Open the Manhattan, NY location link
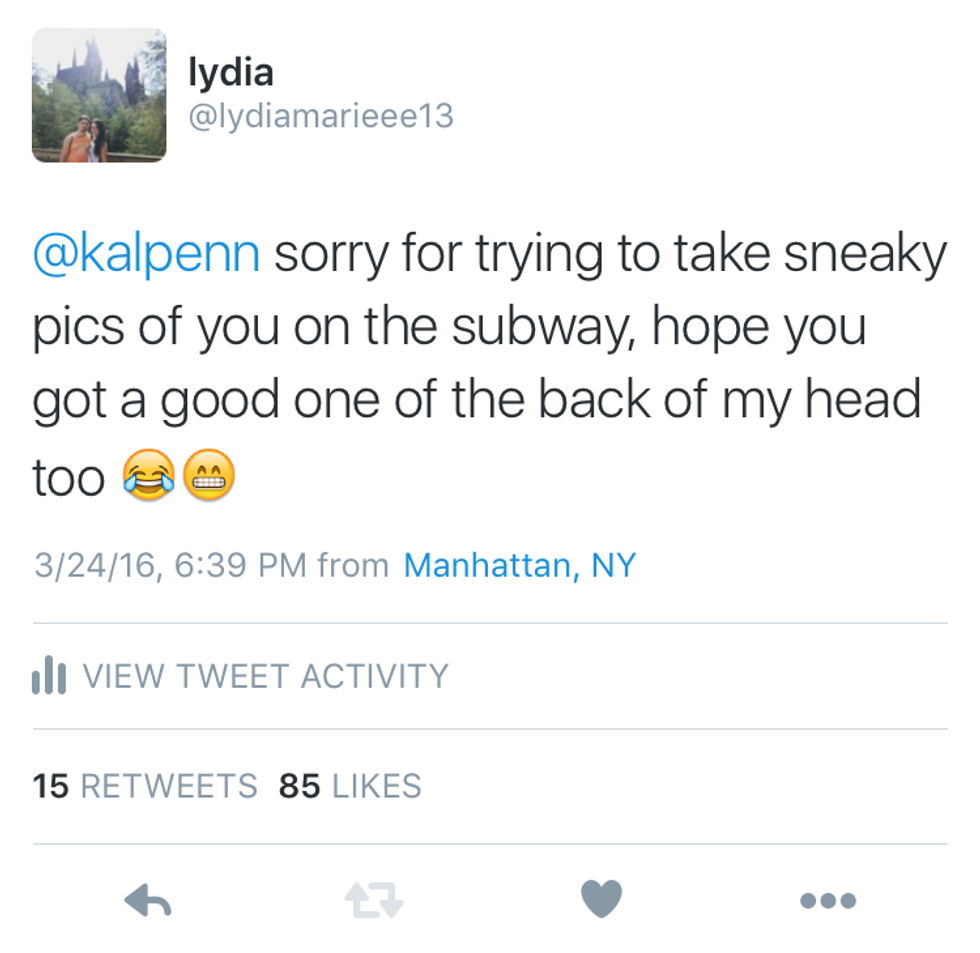Image resolution: width=980 pixels, height=953 pixels. coord(519,566)
